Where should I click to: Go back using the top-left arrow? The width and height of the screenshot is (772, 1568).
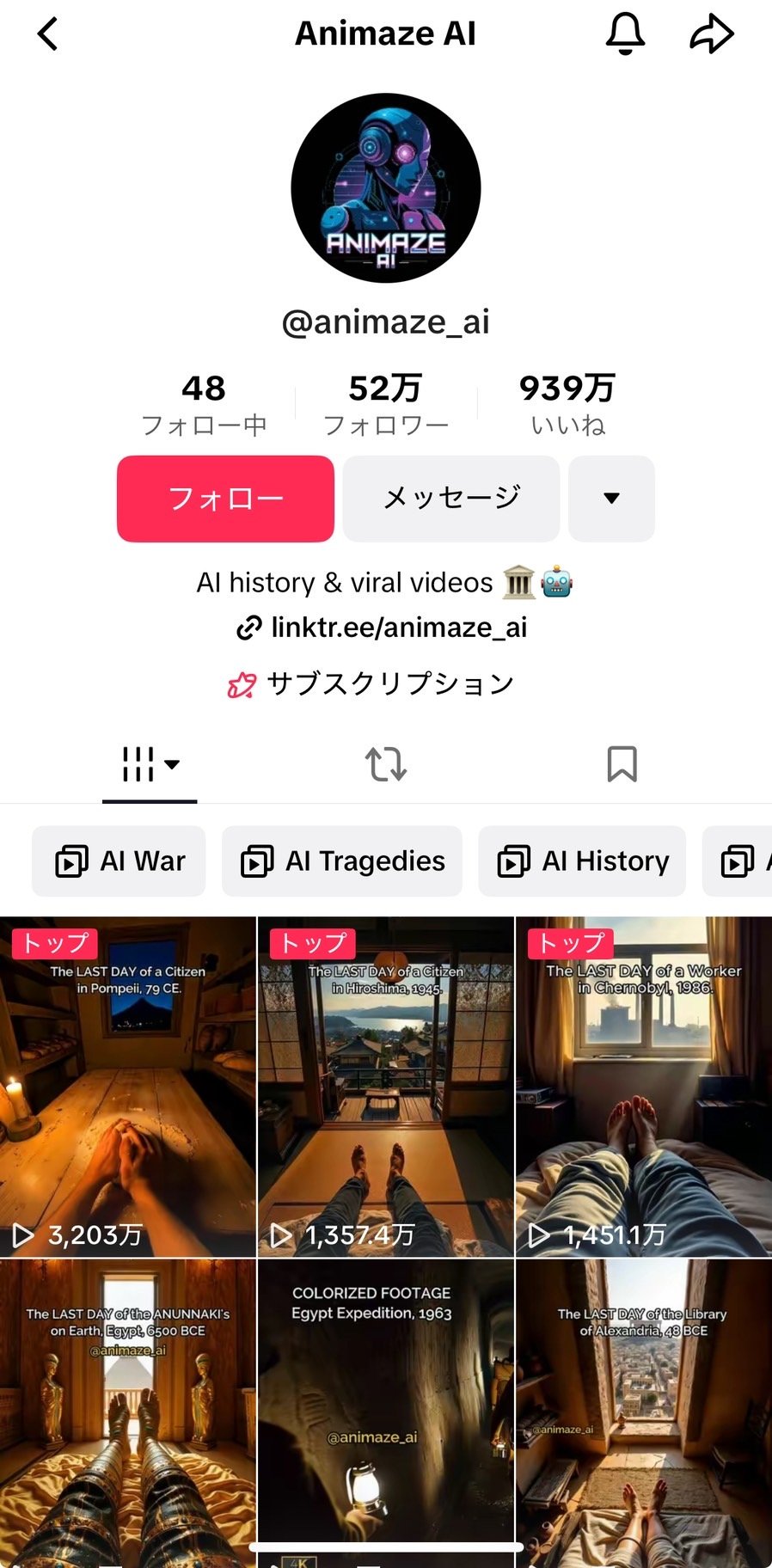(48, 34)
